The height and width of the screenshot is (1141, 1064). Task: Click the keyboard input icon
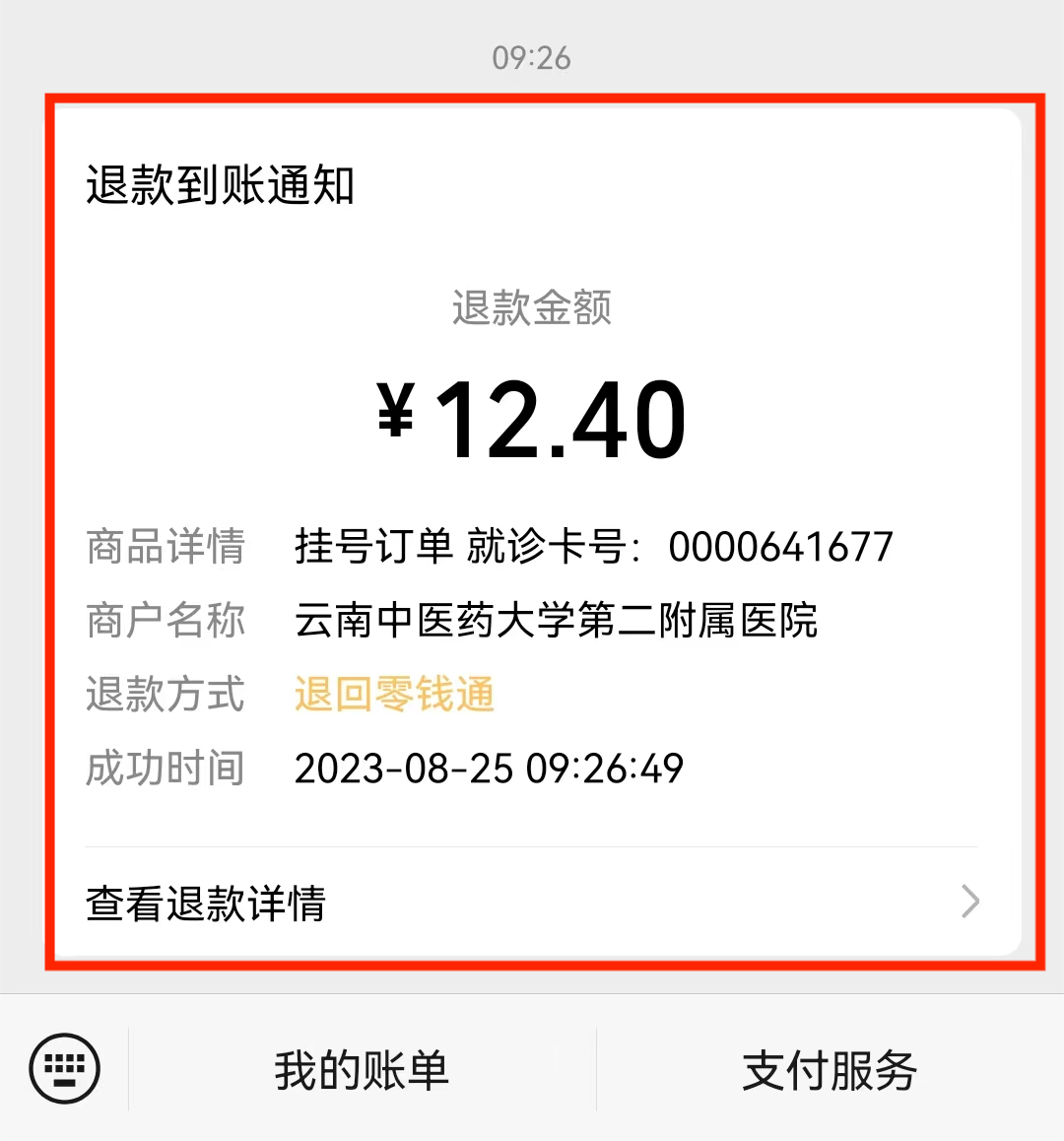63,1067
